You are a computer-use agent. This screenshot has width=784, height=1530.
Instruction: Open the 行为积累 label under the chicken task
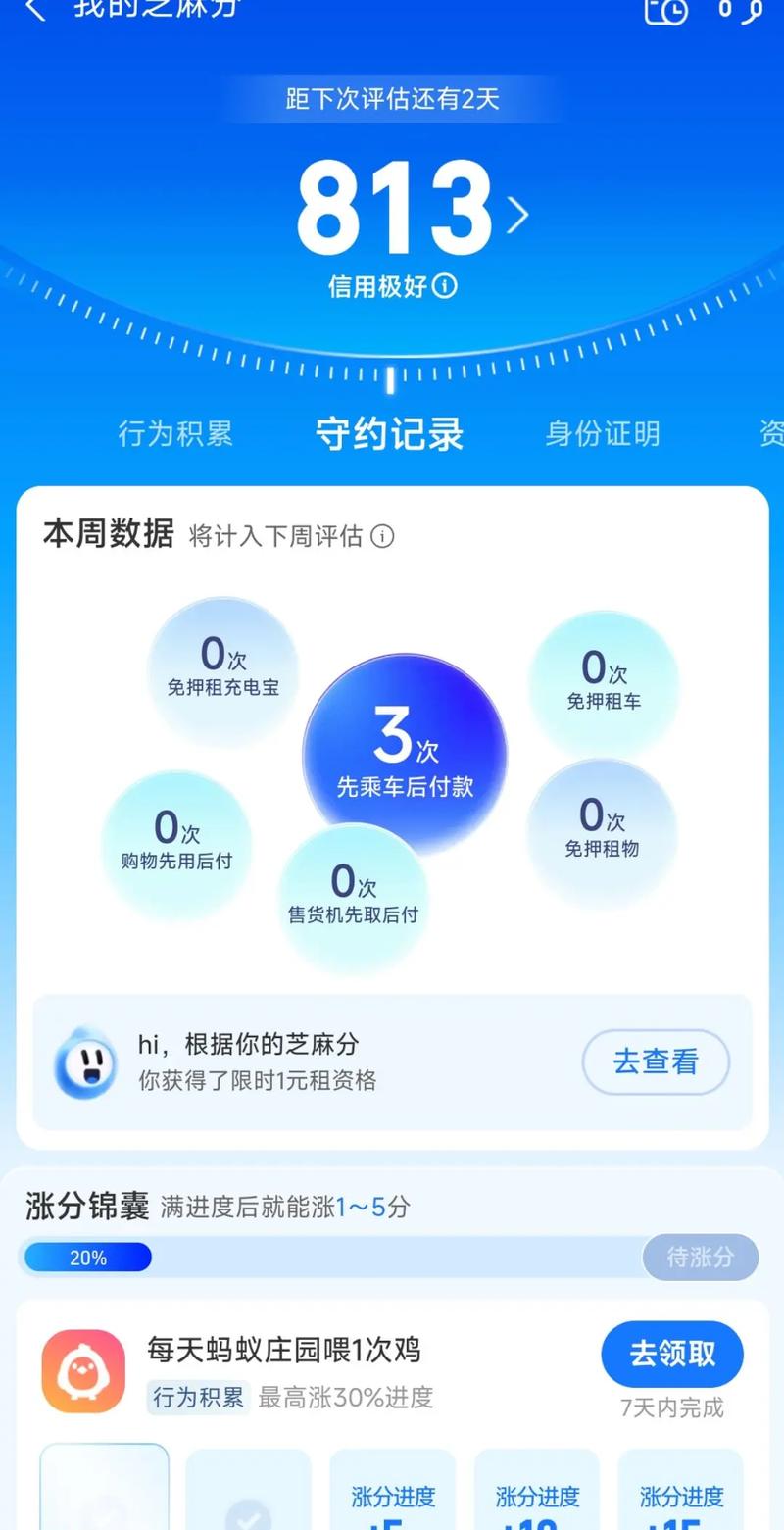tap(197, 1401)
